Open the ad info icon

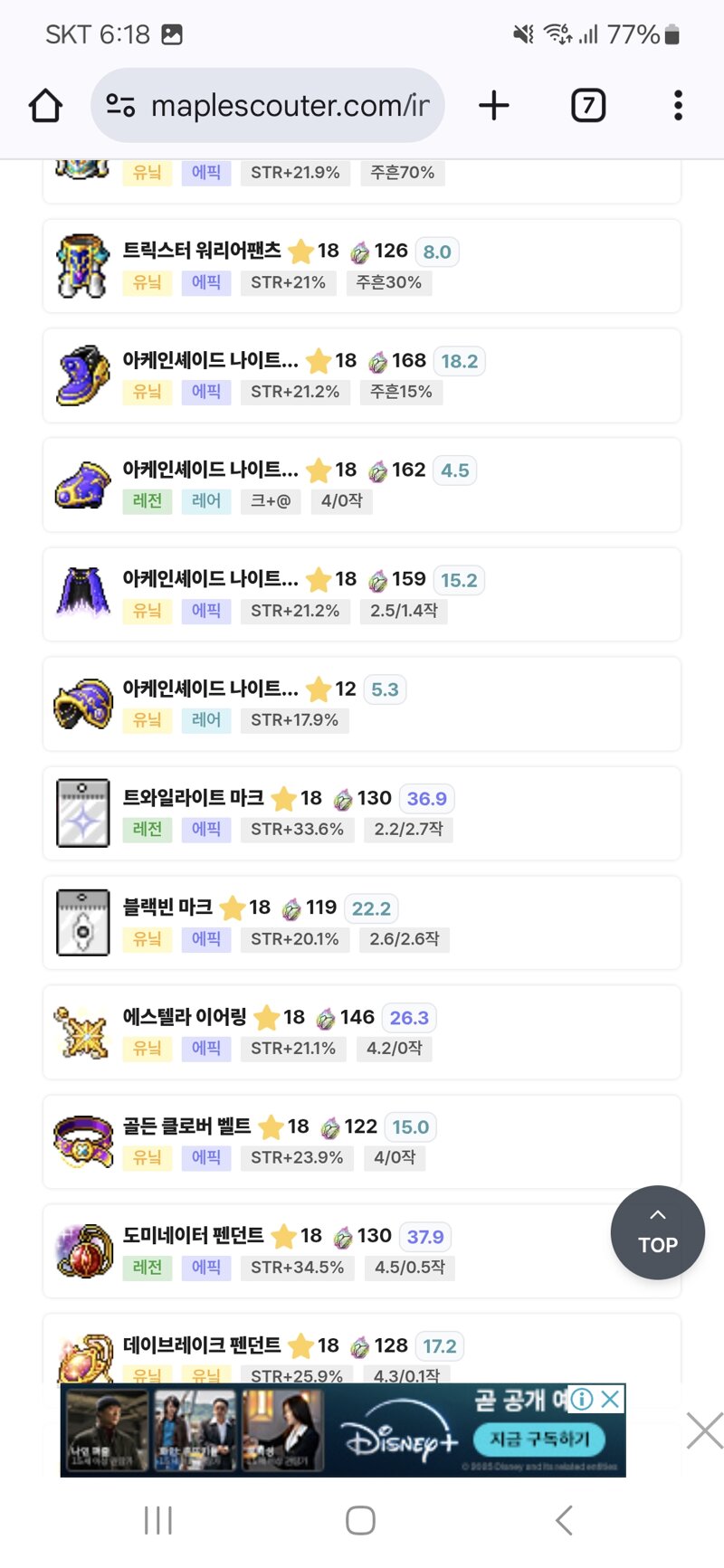pos(582,1399)
